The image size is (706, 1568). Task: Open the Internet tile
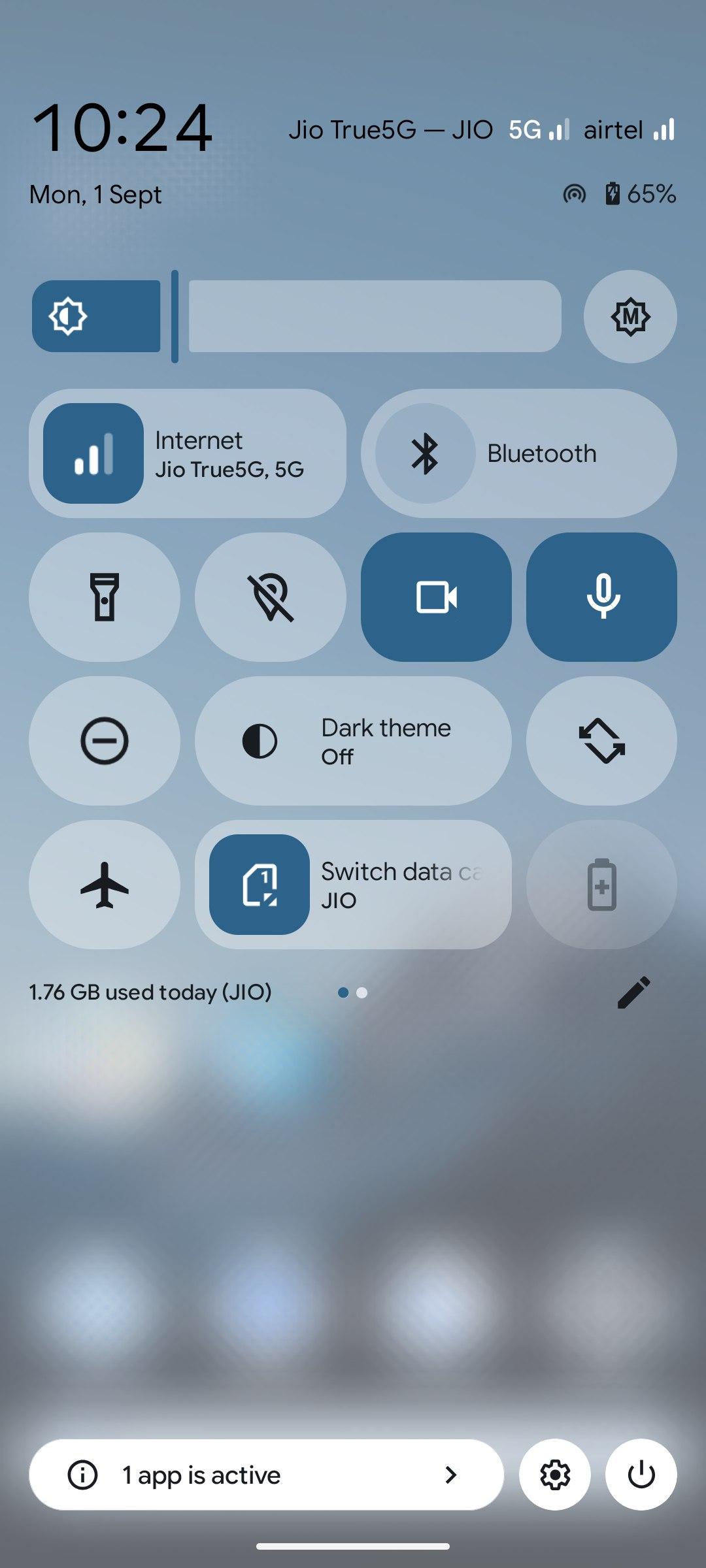[x=188, y=453]
